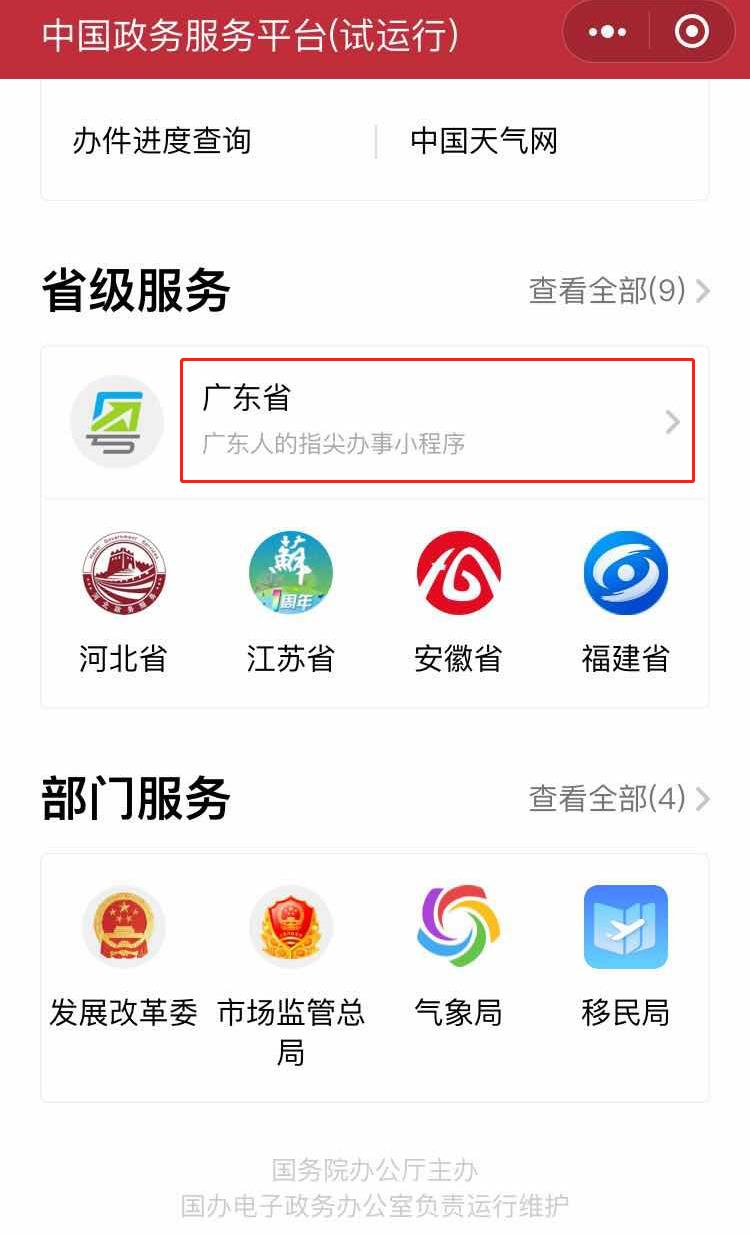
Task: Open the 广东省 service row
Action: click(437, 421)
